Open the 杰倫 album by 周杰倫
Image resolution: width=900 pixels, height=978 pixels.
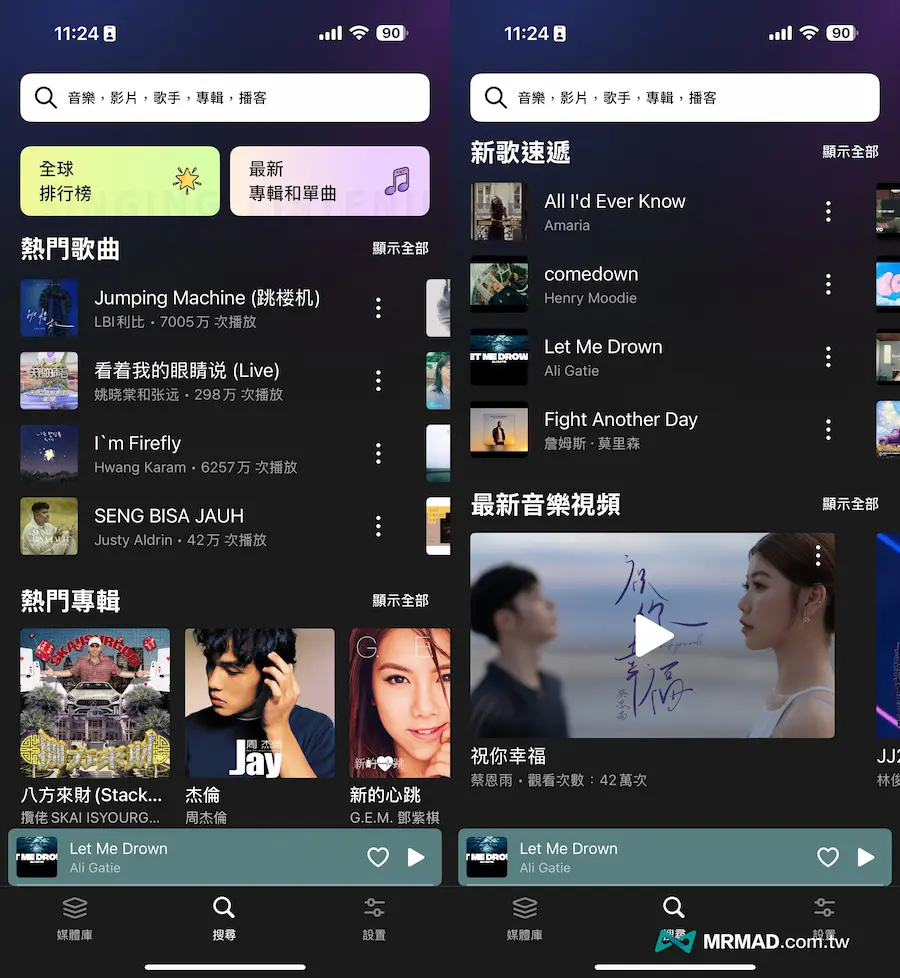click(260, 703)
